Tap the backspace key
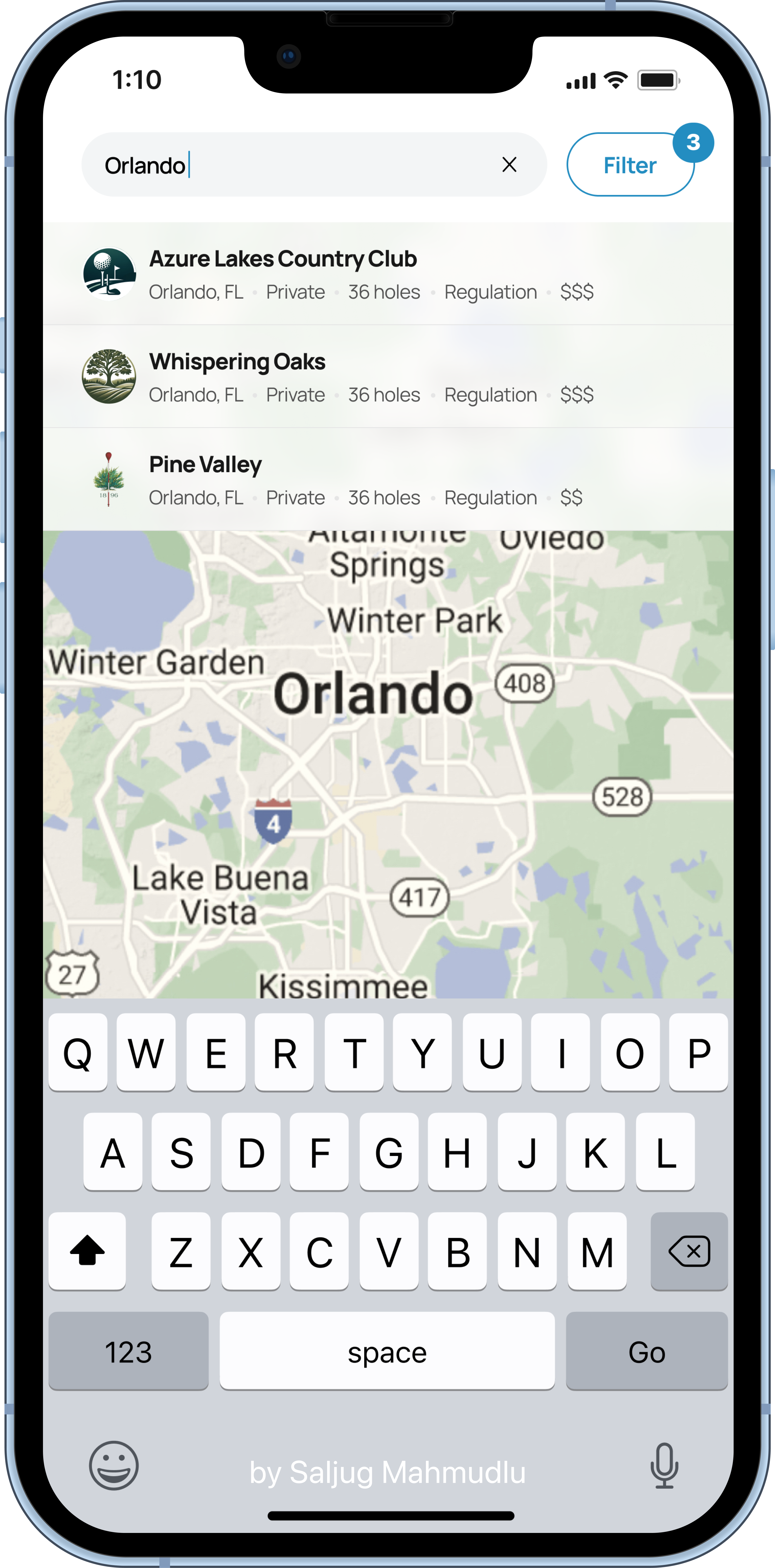775x1568 pixels. 689,1251
